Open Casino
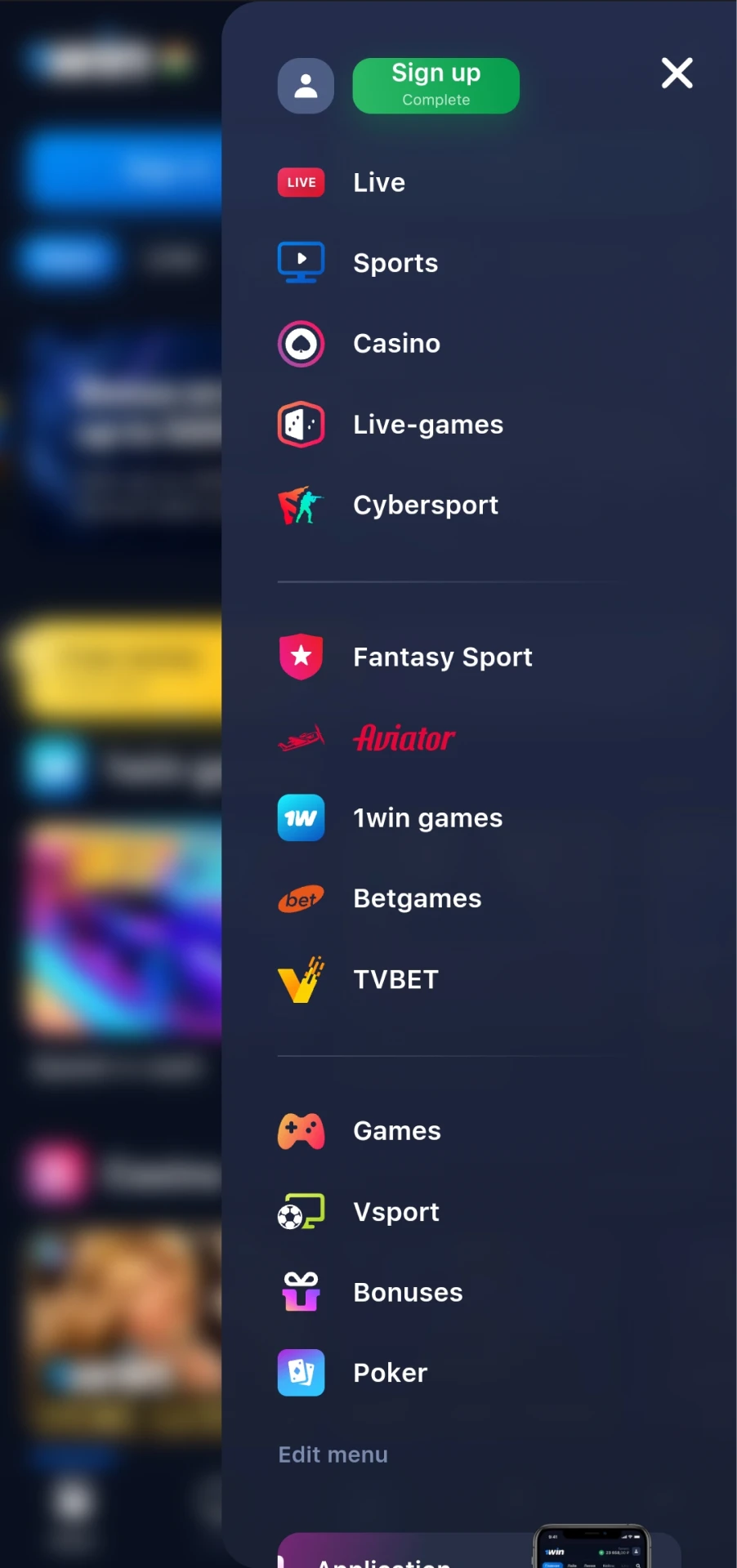The image size is (737, 1568). coord(396,344)
